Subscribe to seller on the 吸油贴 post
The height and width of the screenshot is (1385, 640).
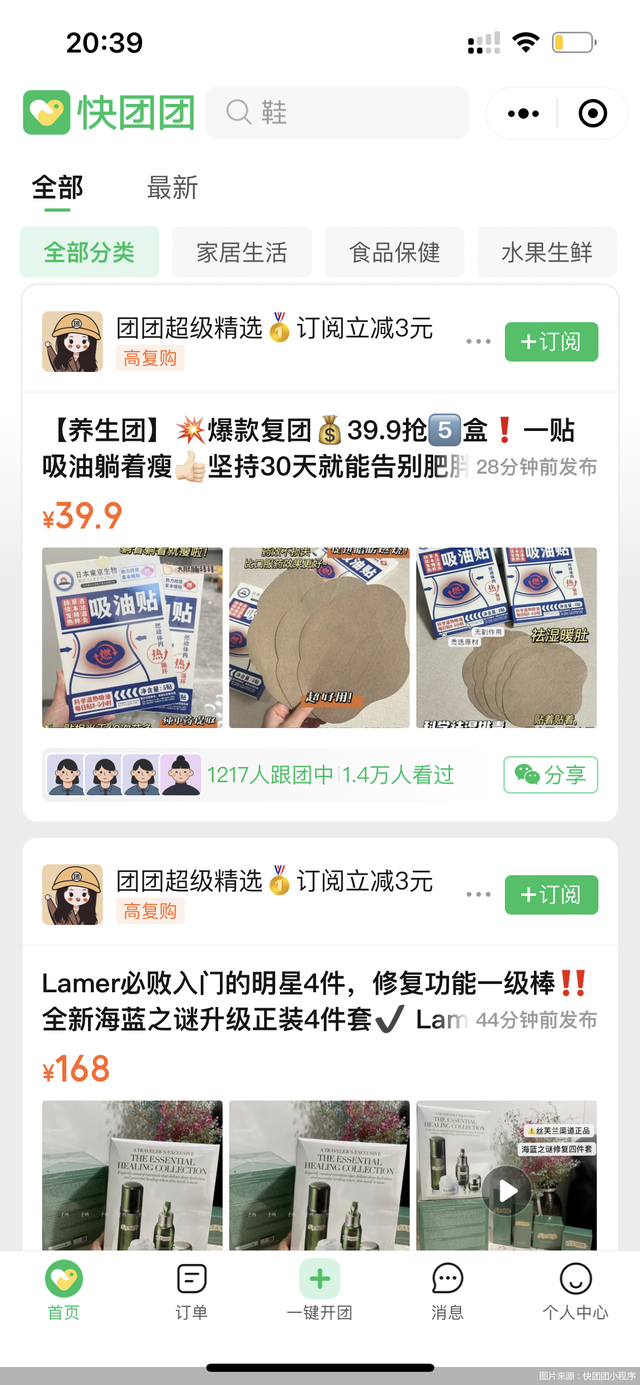[x=551, y=341]
